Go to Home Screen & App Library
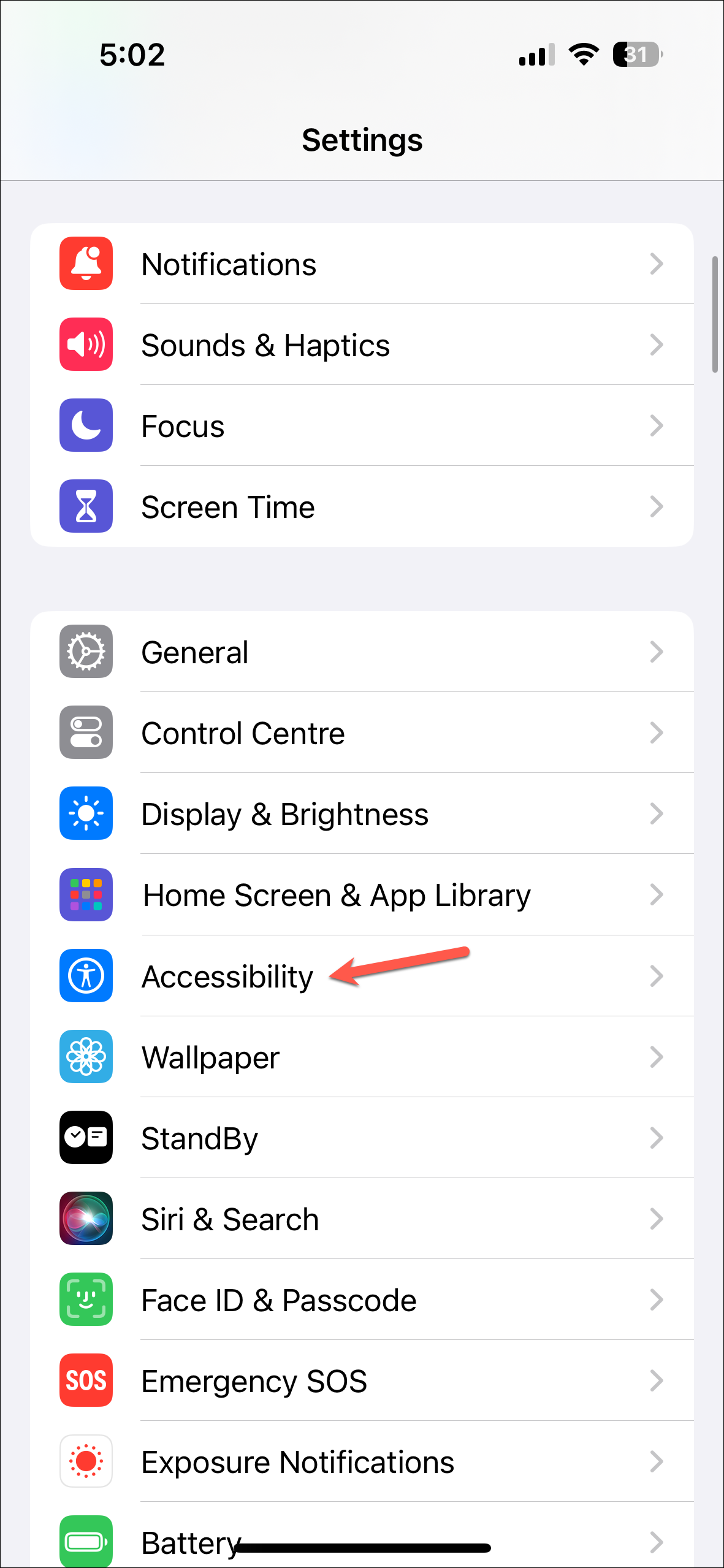The width and height of the screenshot is (724, 1568). pyautogui.click(x=362, y=895)
